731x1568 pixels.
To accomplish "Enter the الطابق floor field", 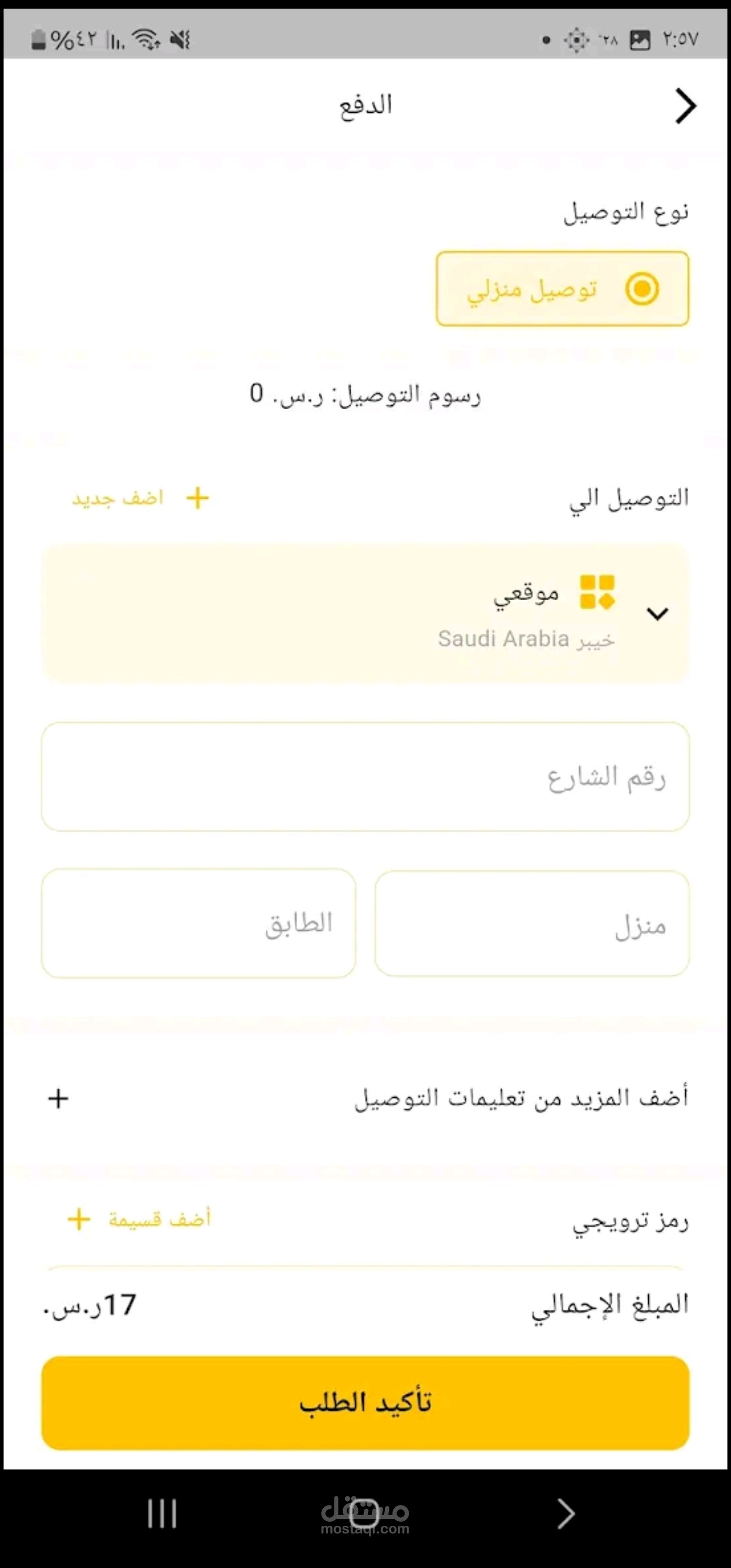I will (x=198, y=924).
